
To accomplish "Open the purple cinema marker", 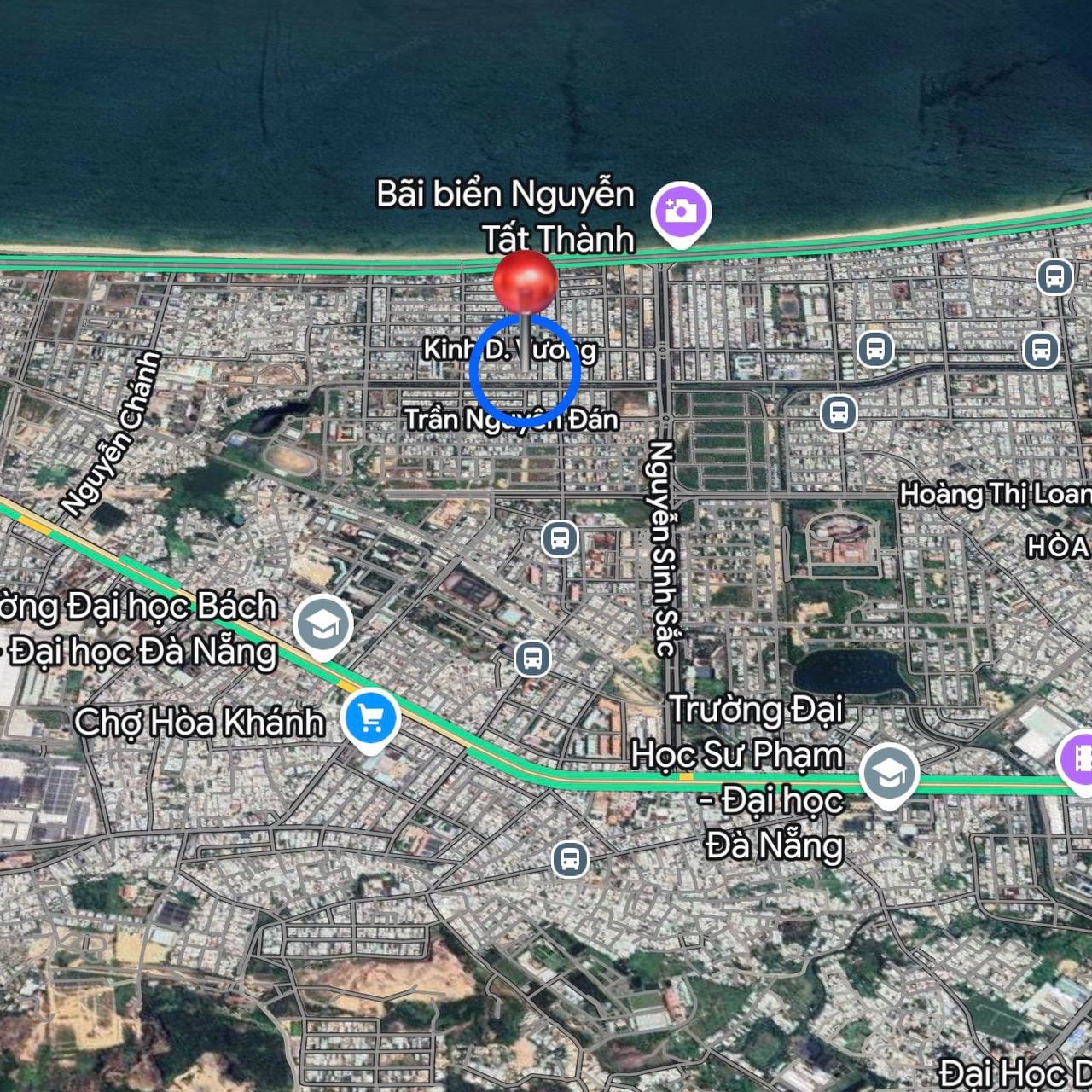I will click(x=1078, y=758).
